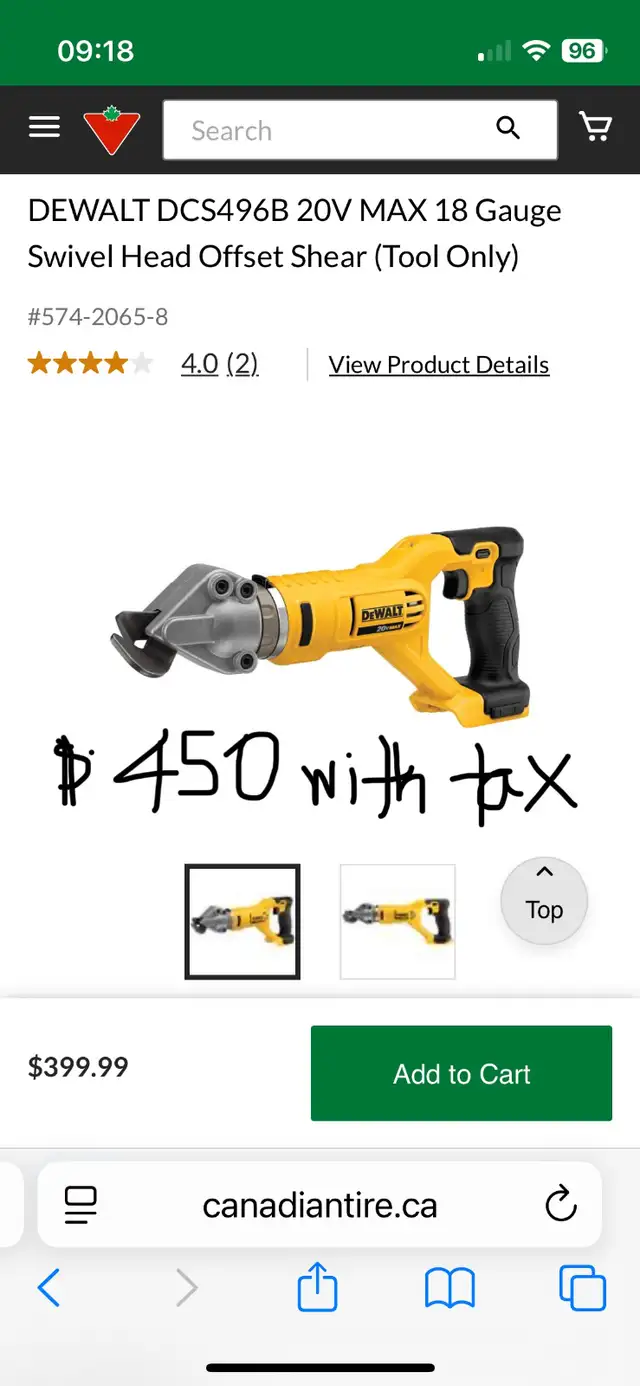This screenshot has height=1386, width=640.
Task: Open the hamburger menu
Action: [44, 128]
